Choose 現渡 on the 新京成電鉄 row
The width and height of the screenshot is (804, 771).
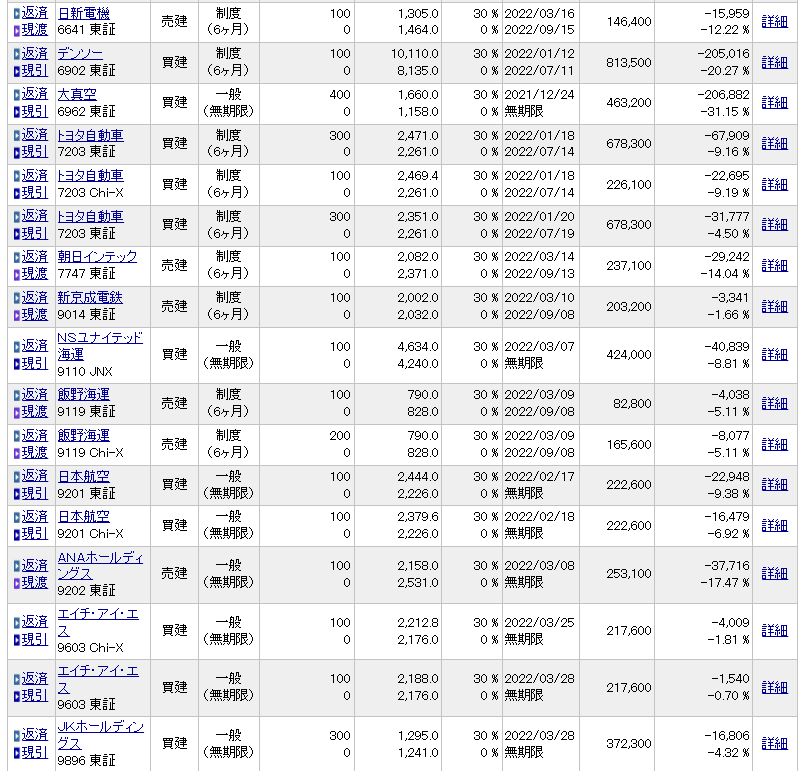34,315
